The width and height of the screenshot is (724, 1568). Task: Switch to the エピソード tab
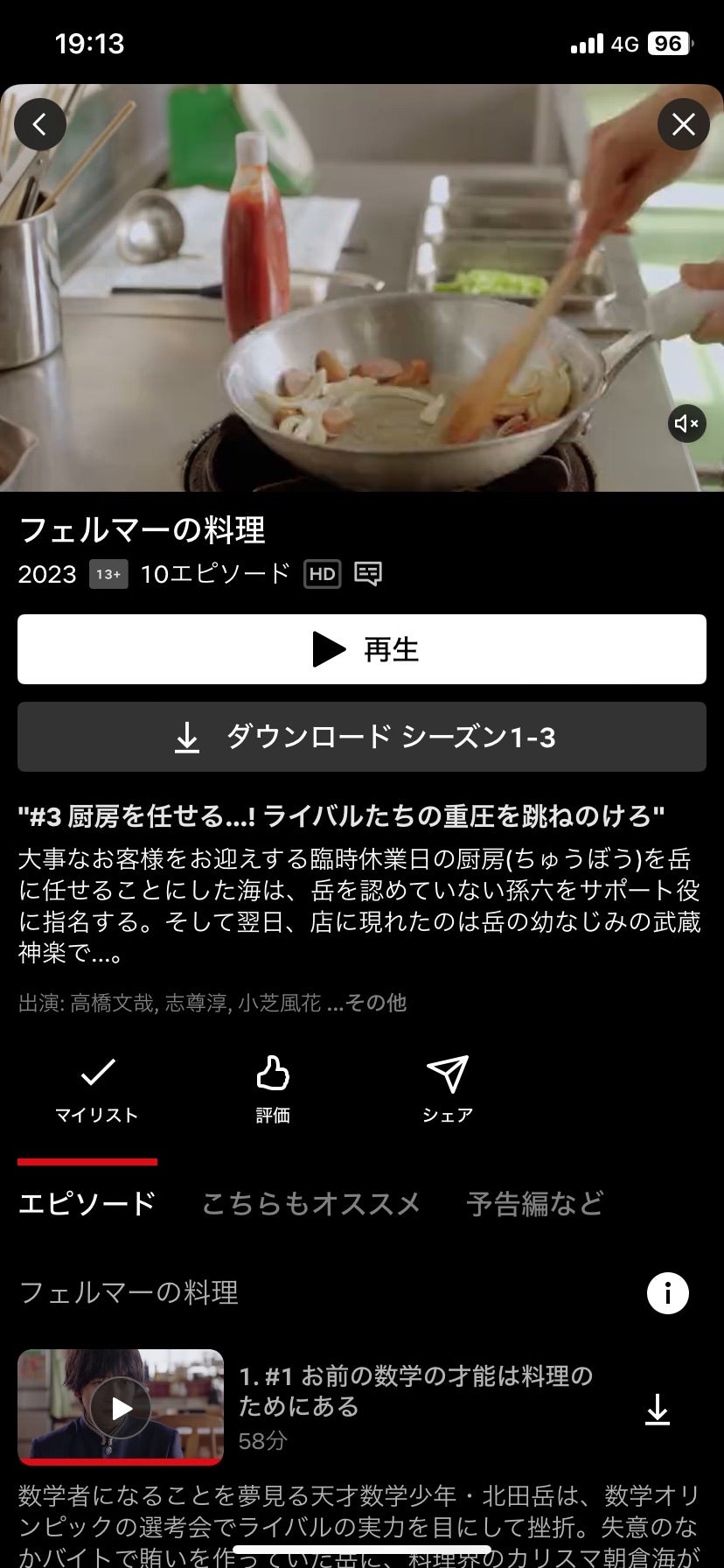point(87,1203)
